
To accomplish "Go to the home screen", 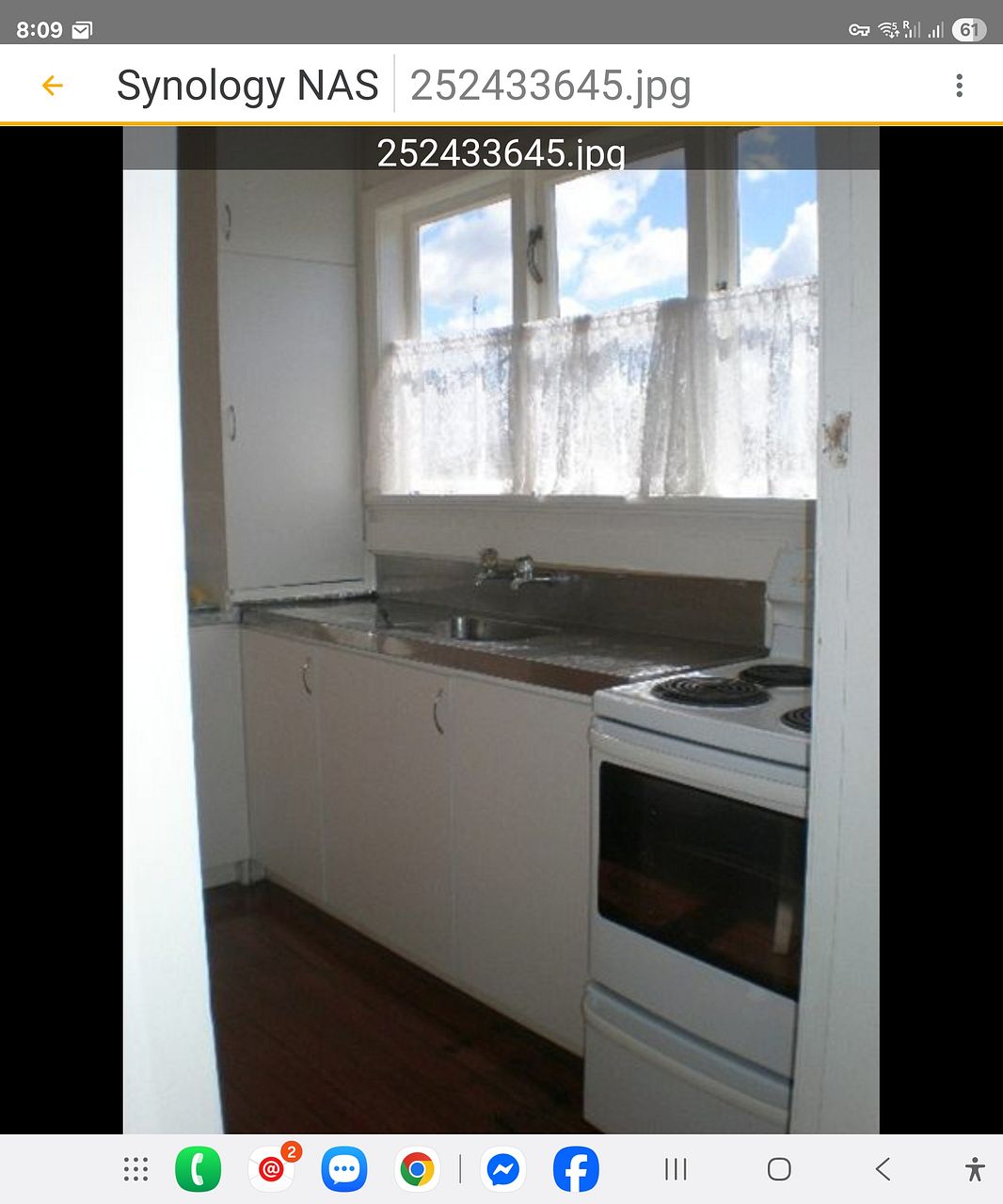I will pyautogui.click(x=779, y=1169).
